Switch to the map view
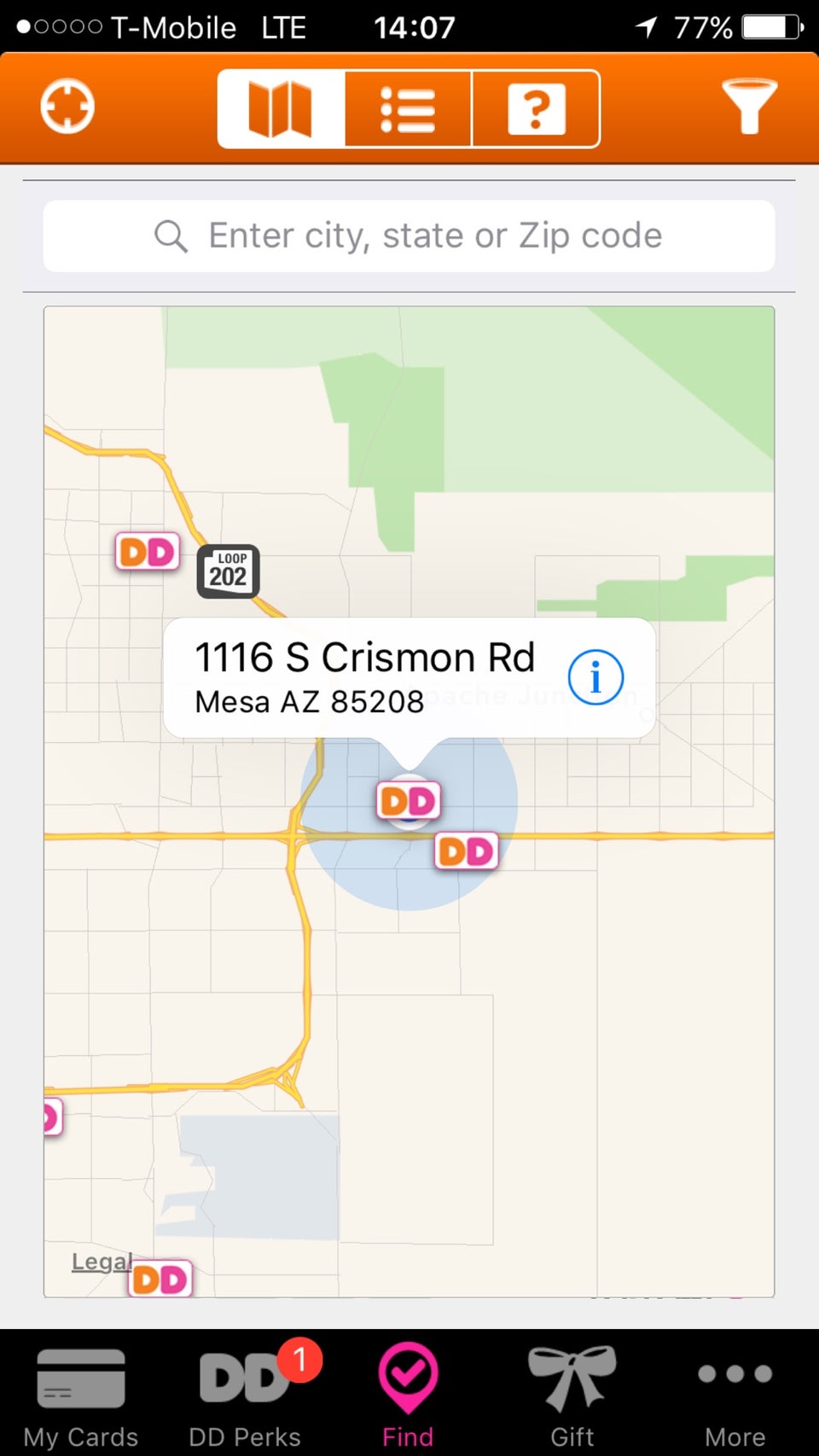This screenshot has width=819, height=1456. coord(281,109)
